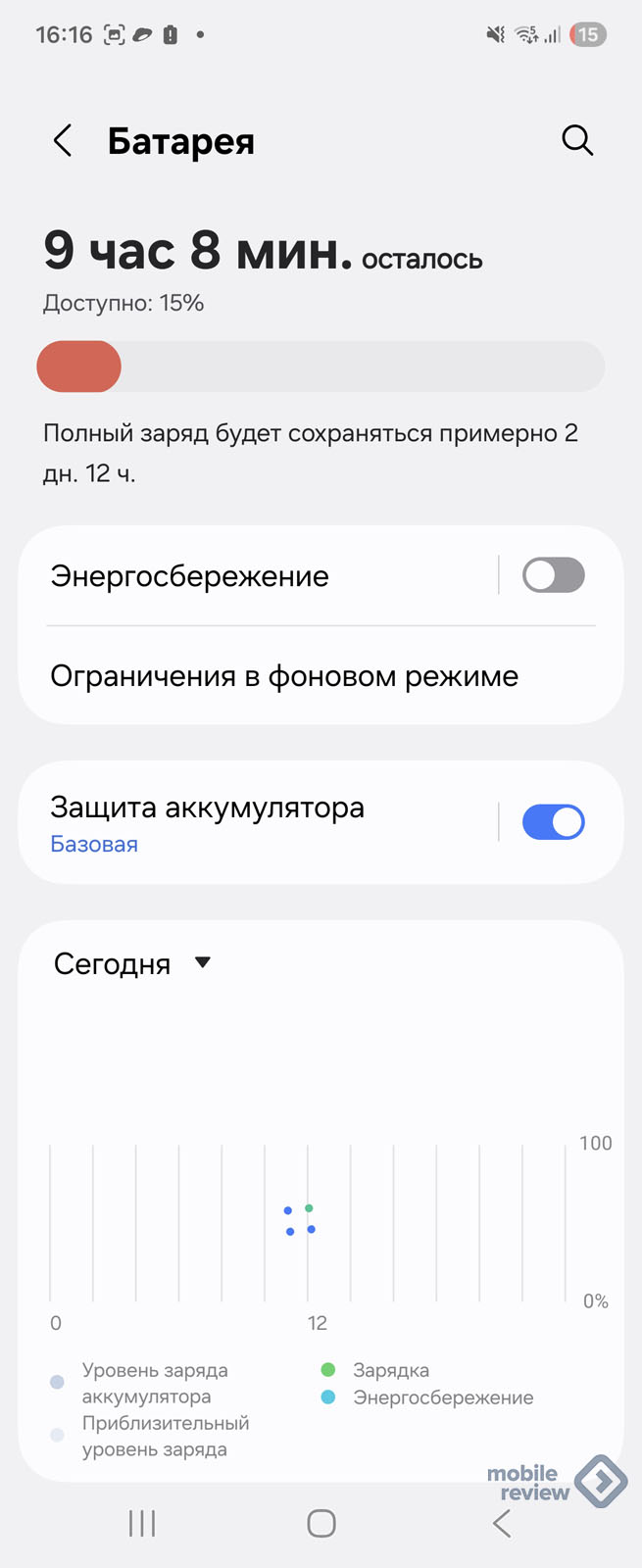Turn off the Защита аккумулятора switch
The width and height of the screenshot is (642, 1568).
coord(553,822)
